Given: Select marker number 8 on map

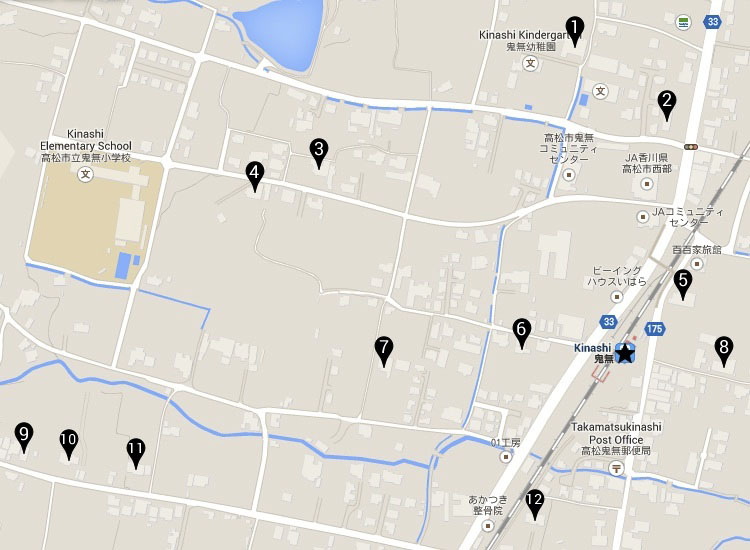Looking at the screenshot, I should [x=724, y=349].
